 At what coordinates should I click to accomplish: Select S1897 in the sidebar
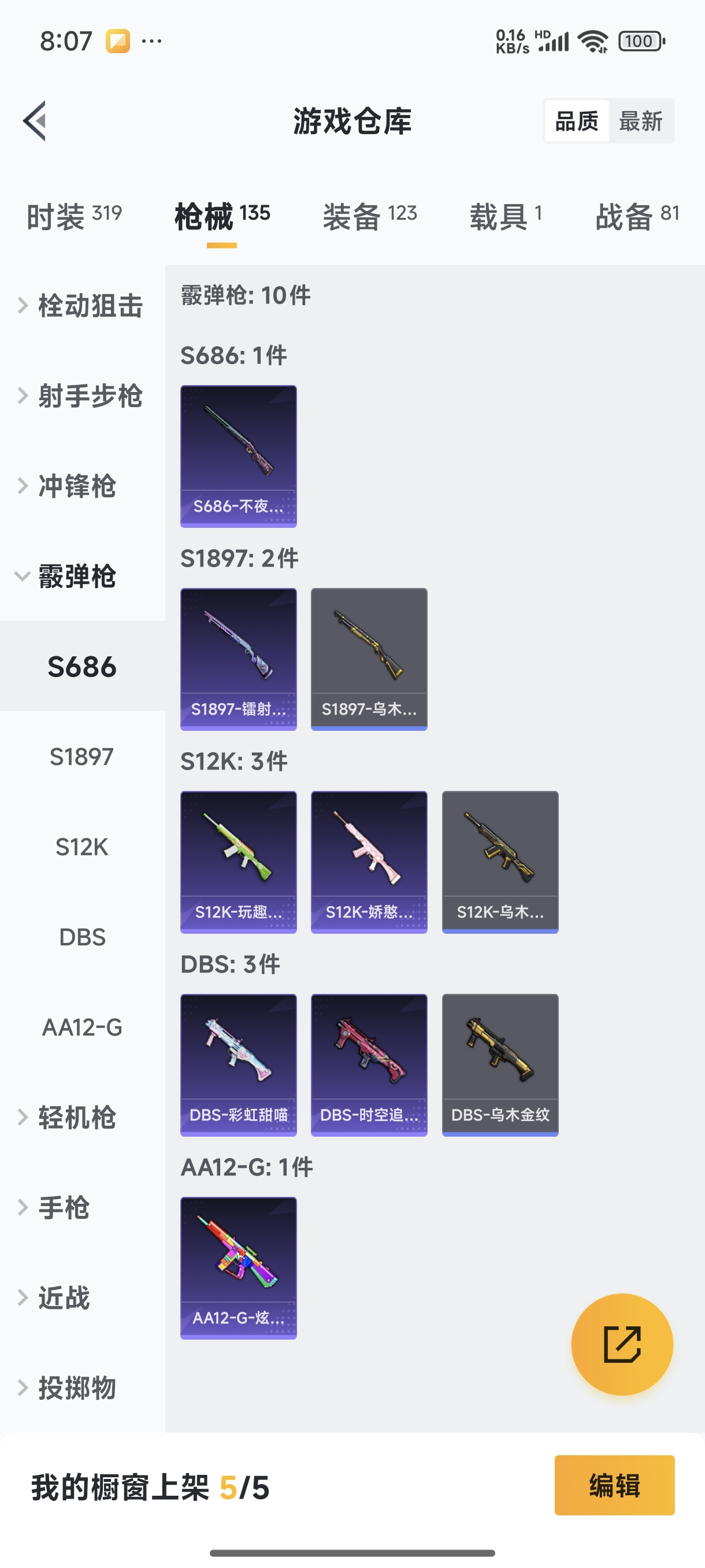coord(82,757)
